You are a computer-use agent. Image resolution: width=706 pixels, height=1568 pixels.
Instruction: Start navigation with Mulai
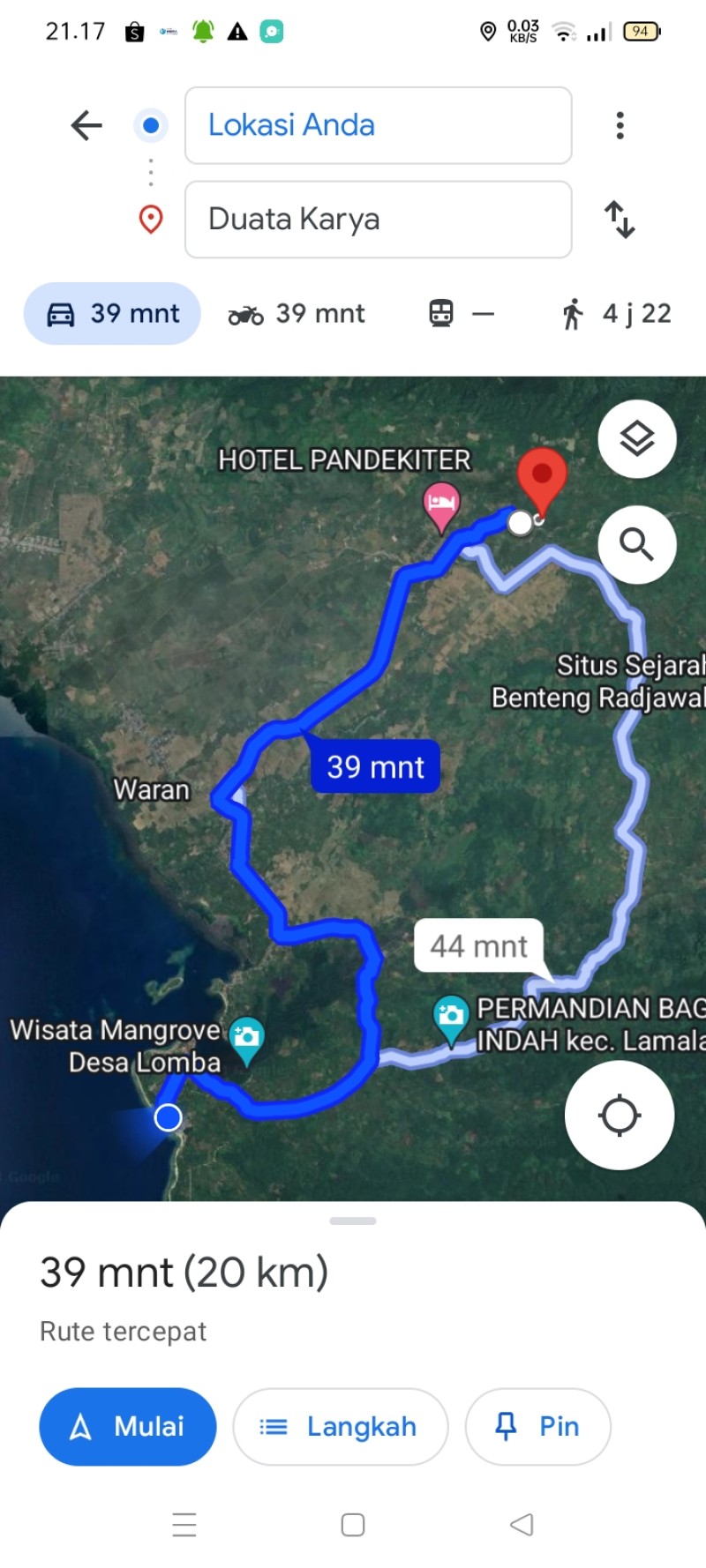pyautogui.click(x=128, y=1427)
